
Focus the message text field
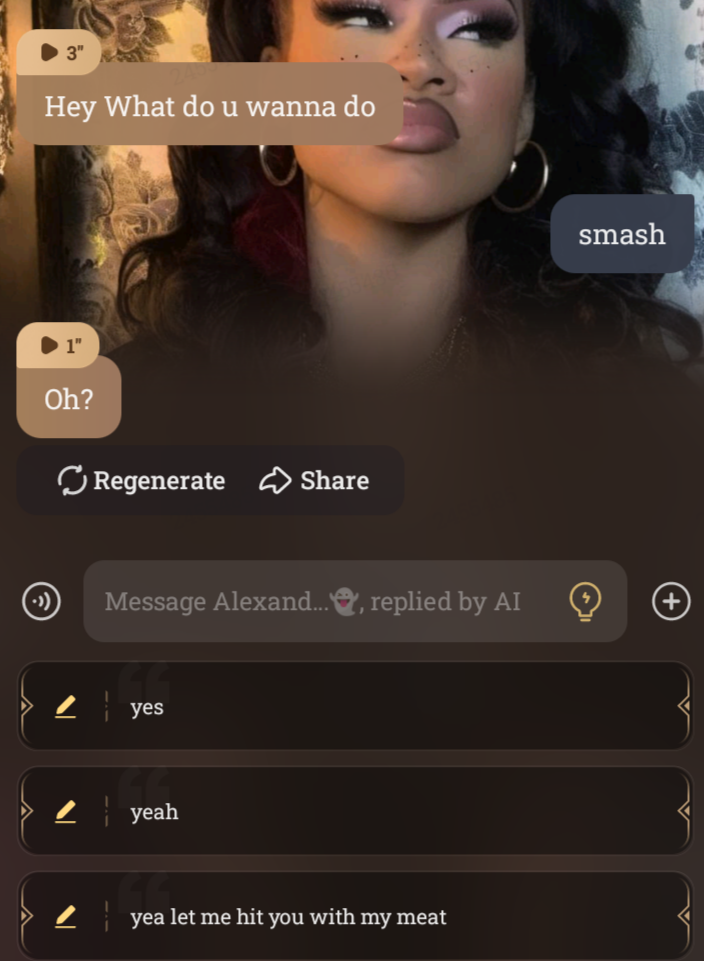tap(320, 602)
